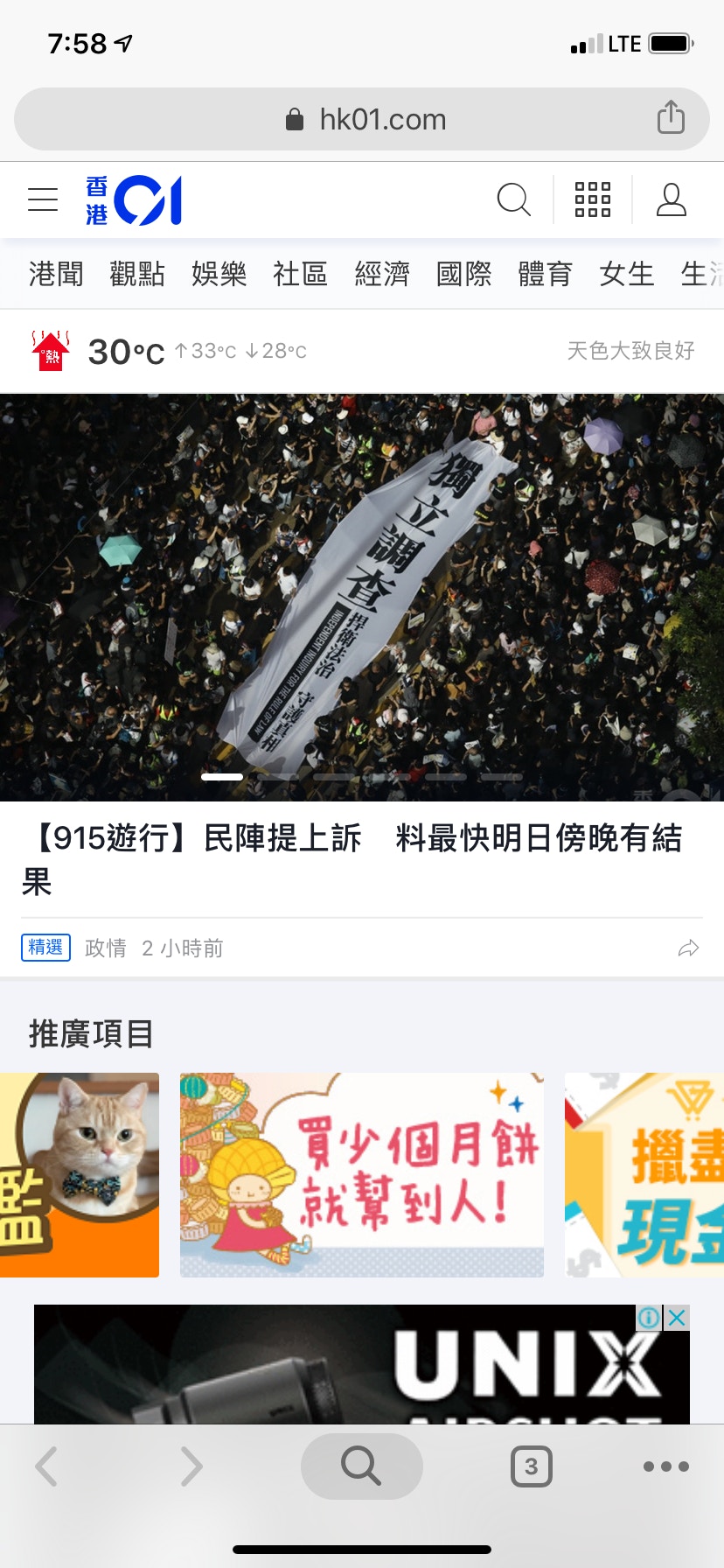Close the UNIX advertisement
Screen dimensions: 724x1568
677,1318
